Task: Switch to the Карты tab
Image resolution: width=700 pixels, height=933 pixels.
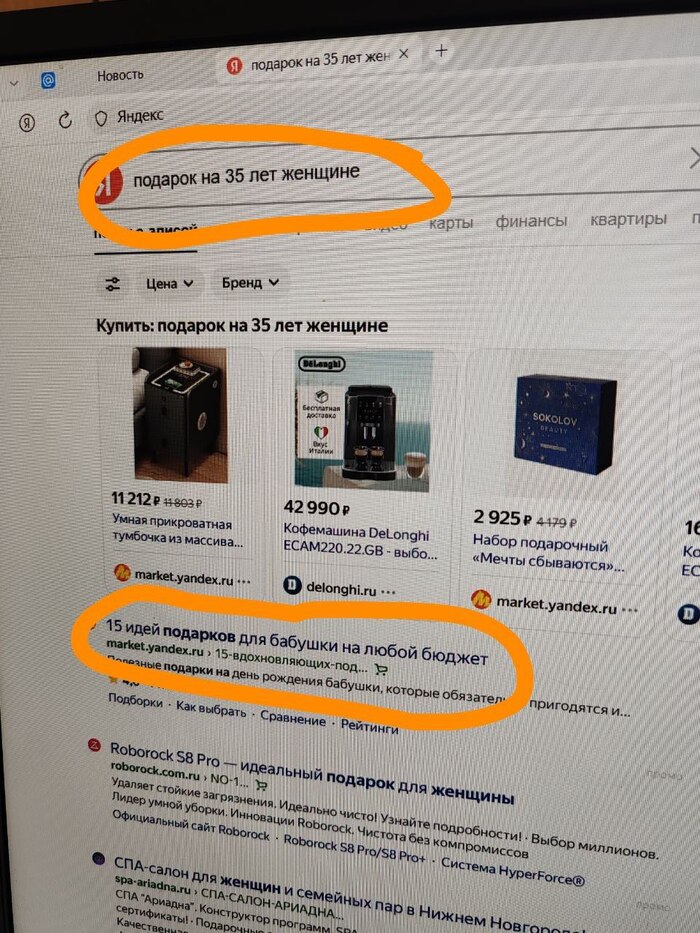Action: [x=451, y=222]
